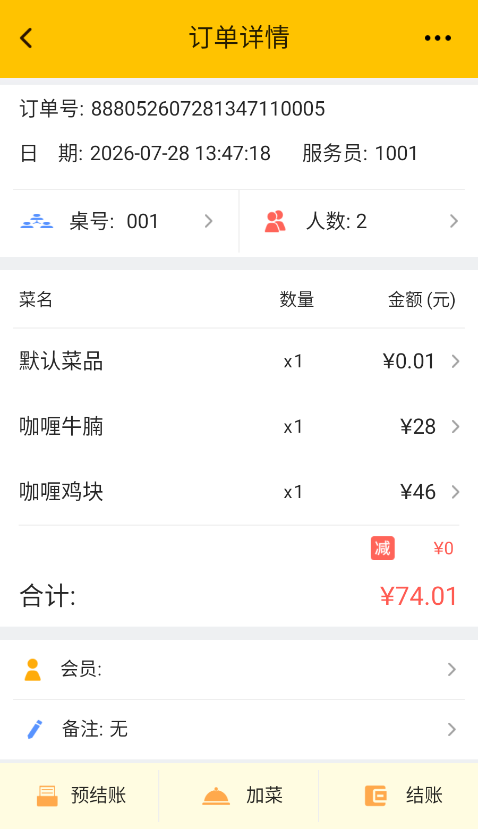Go back from the 订单详情 page
Screen dimensions: 478x829
click(x=26, y=38)
